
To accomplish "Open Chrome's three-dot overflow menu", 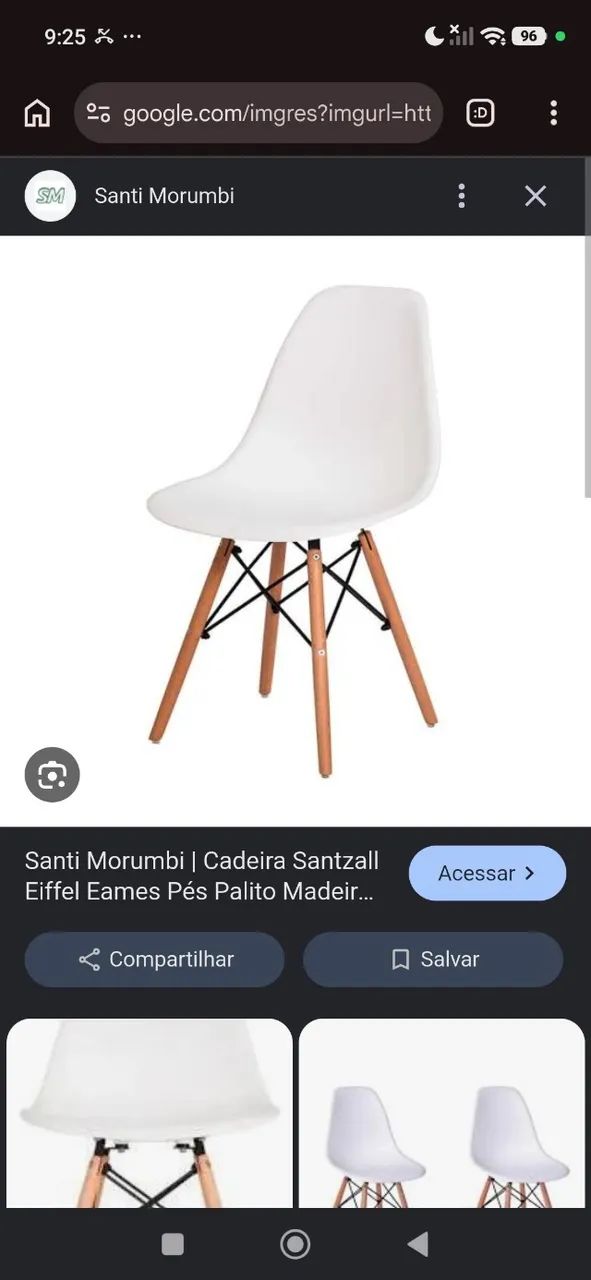I will pyautogui.click(x=553, y=113).
